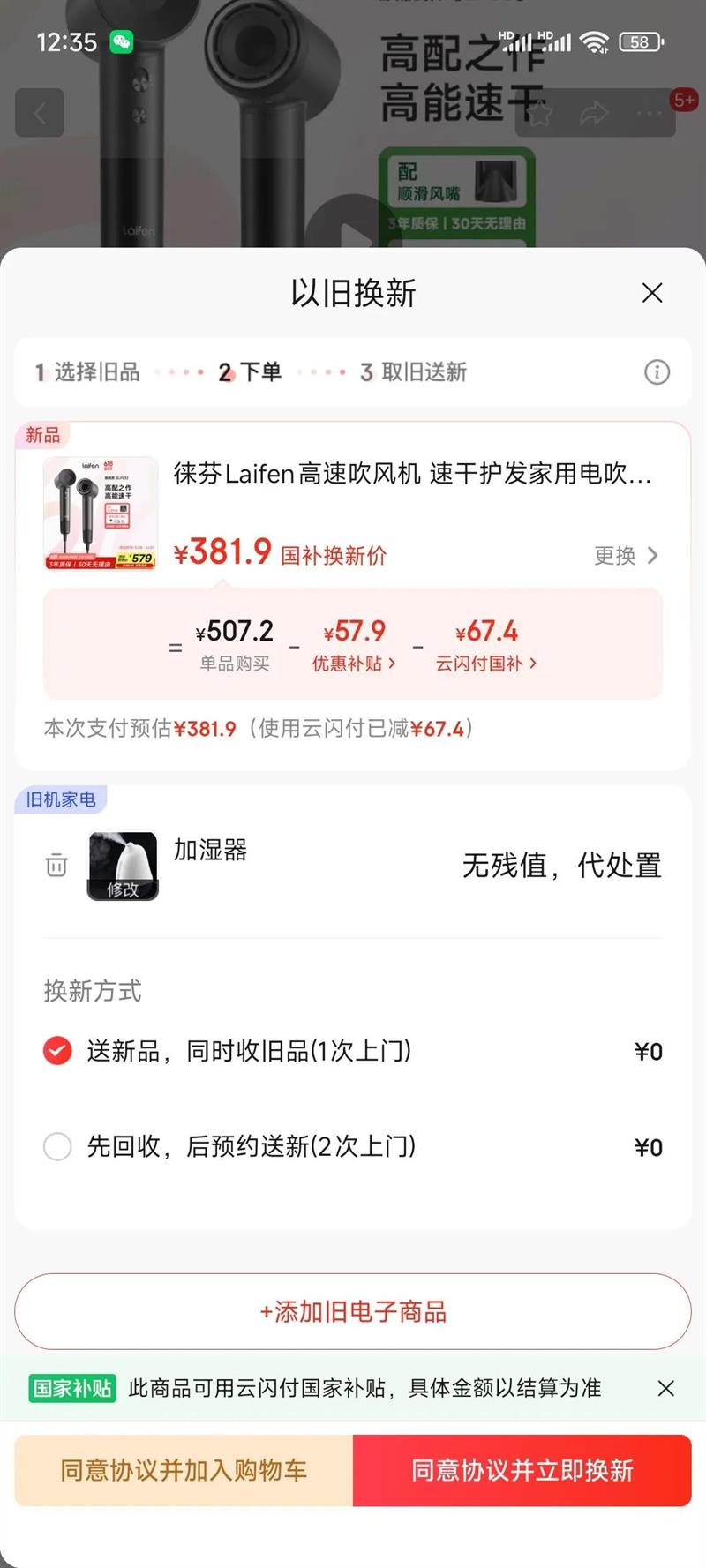This screenshot has height=1568, width=706.
Task: Confirm with 同意协议并立即换新
Action: [x=522, y=1470]
